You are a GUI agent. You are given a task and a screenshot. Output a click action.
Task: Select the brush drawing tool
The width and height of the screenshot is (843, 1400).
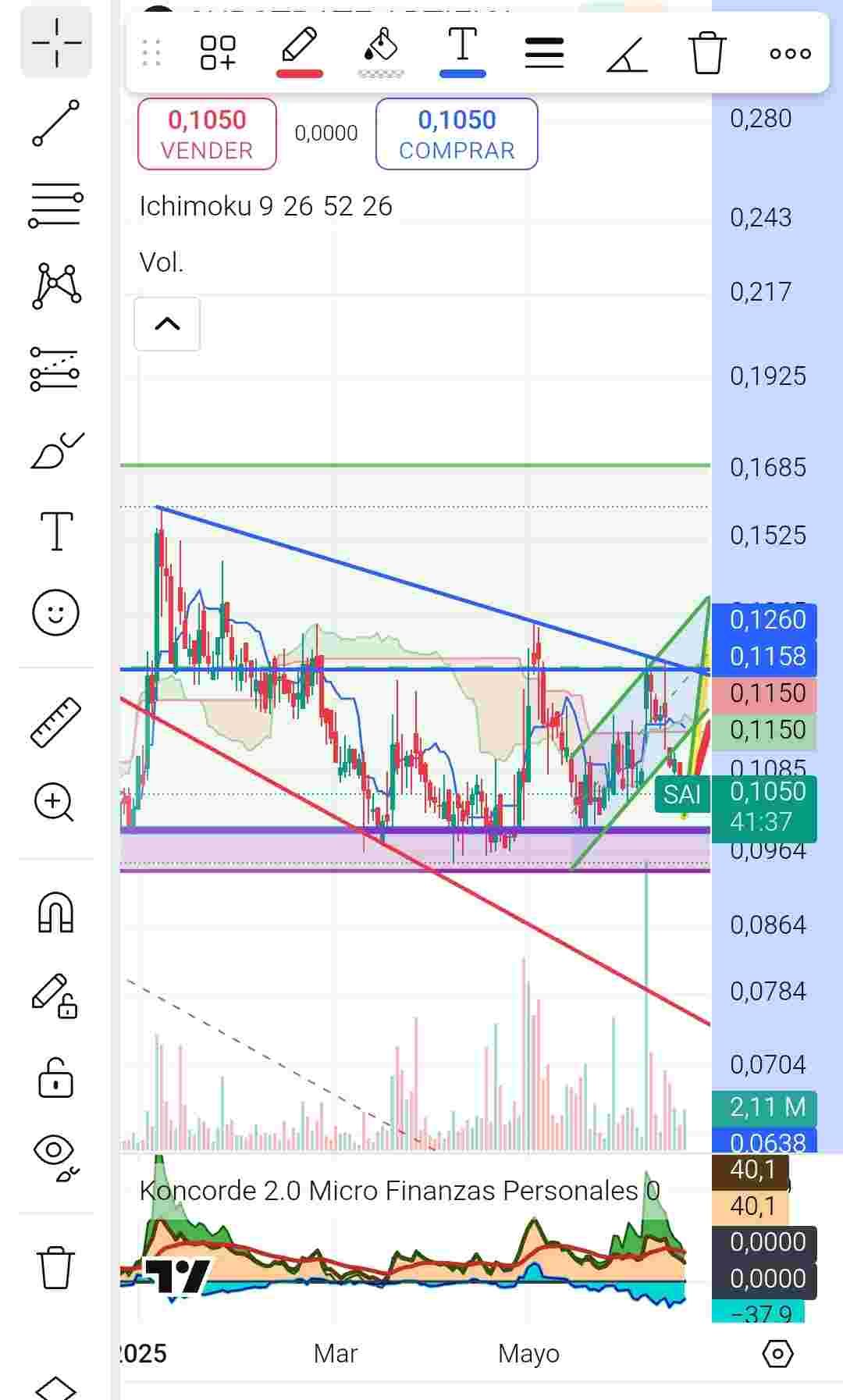click(56, 450)
